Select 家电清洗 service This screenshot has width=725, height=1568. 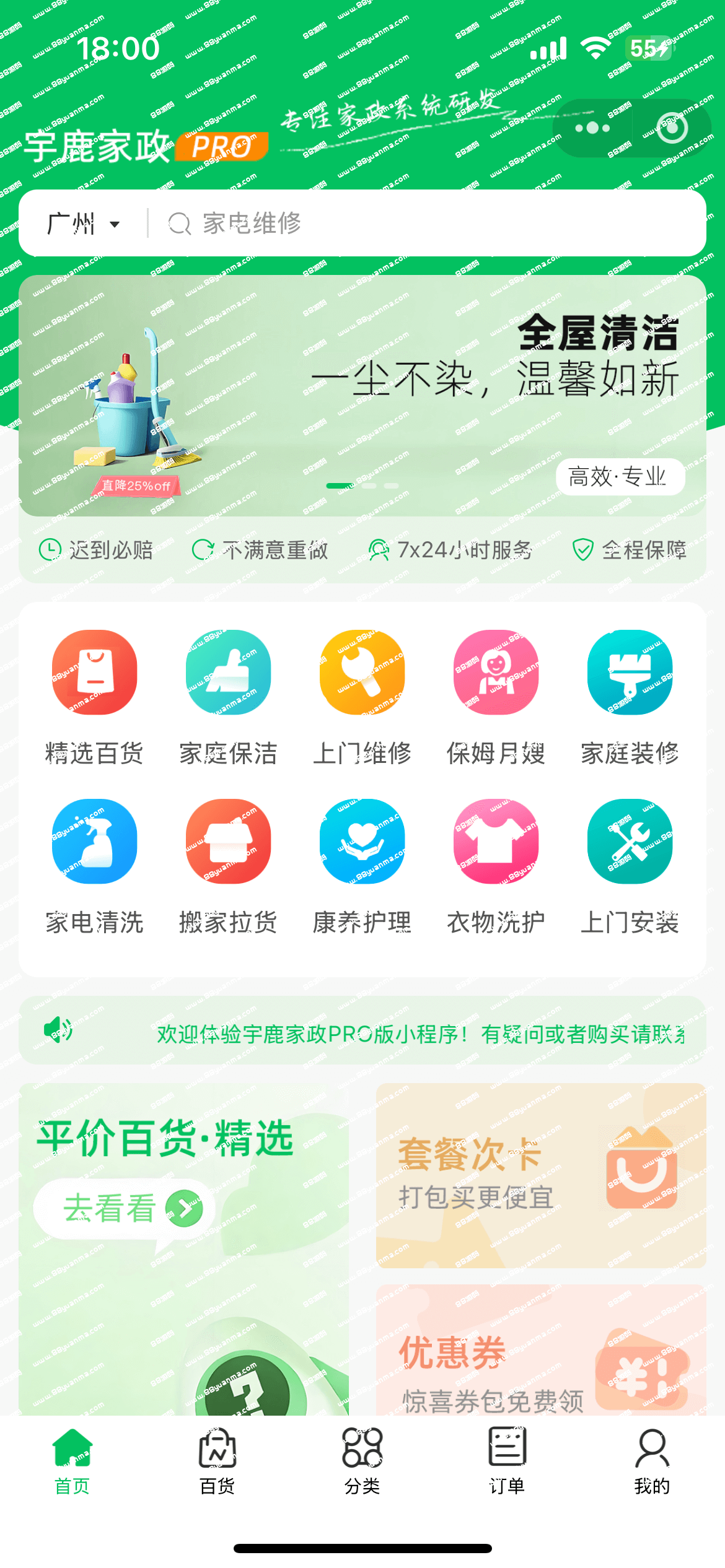tap(95, 867)
